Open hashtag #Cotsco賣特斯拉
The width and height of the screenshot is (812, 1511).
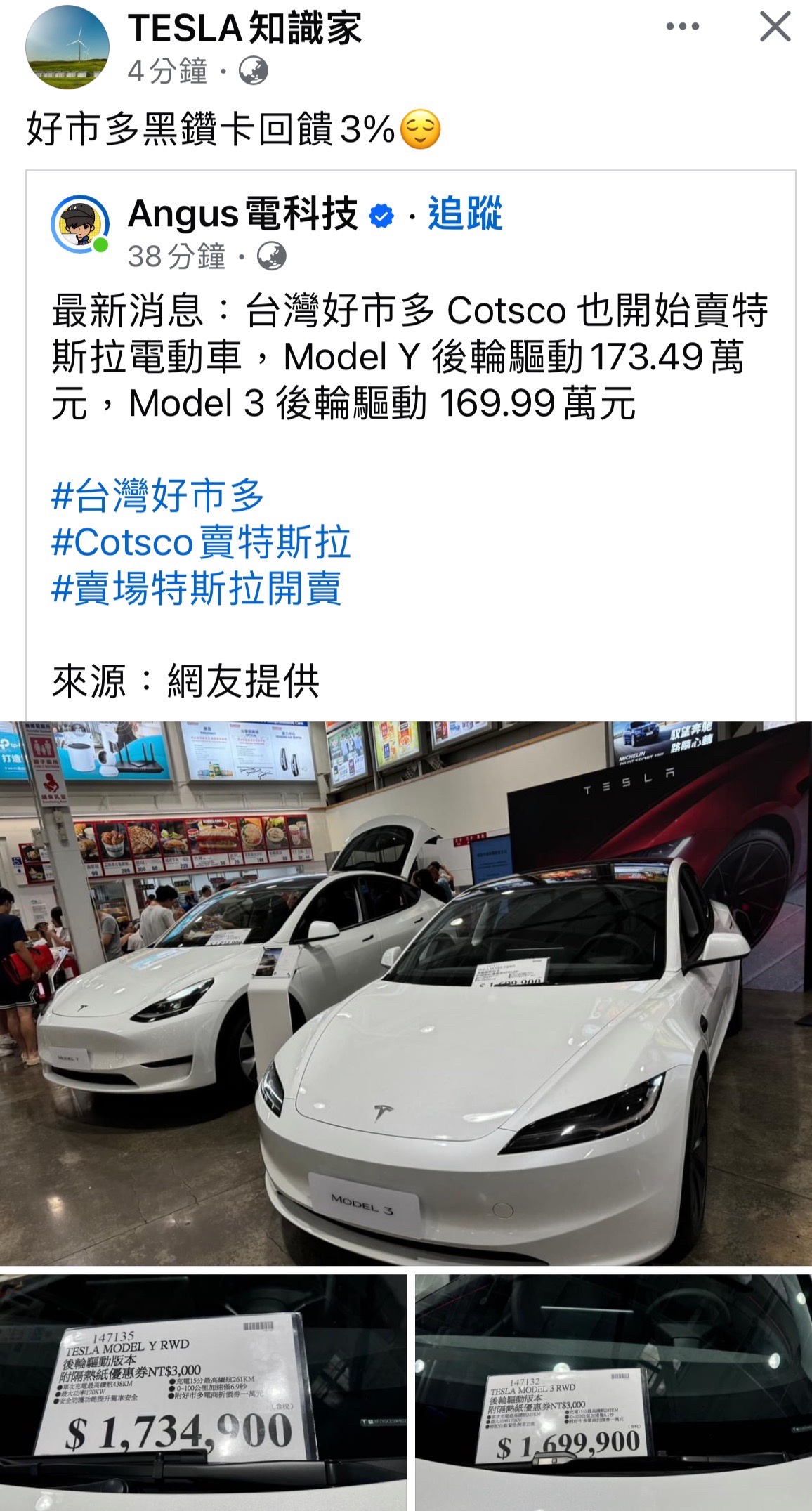(x=201, y=542)
